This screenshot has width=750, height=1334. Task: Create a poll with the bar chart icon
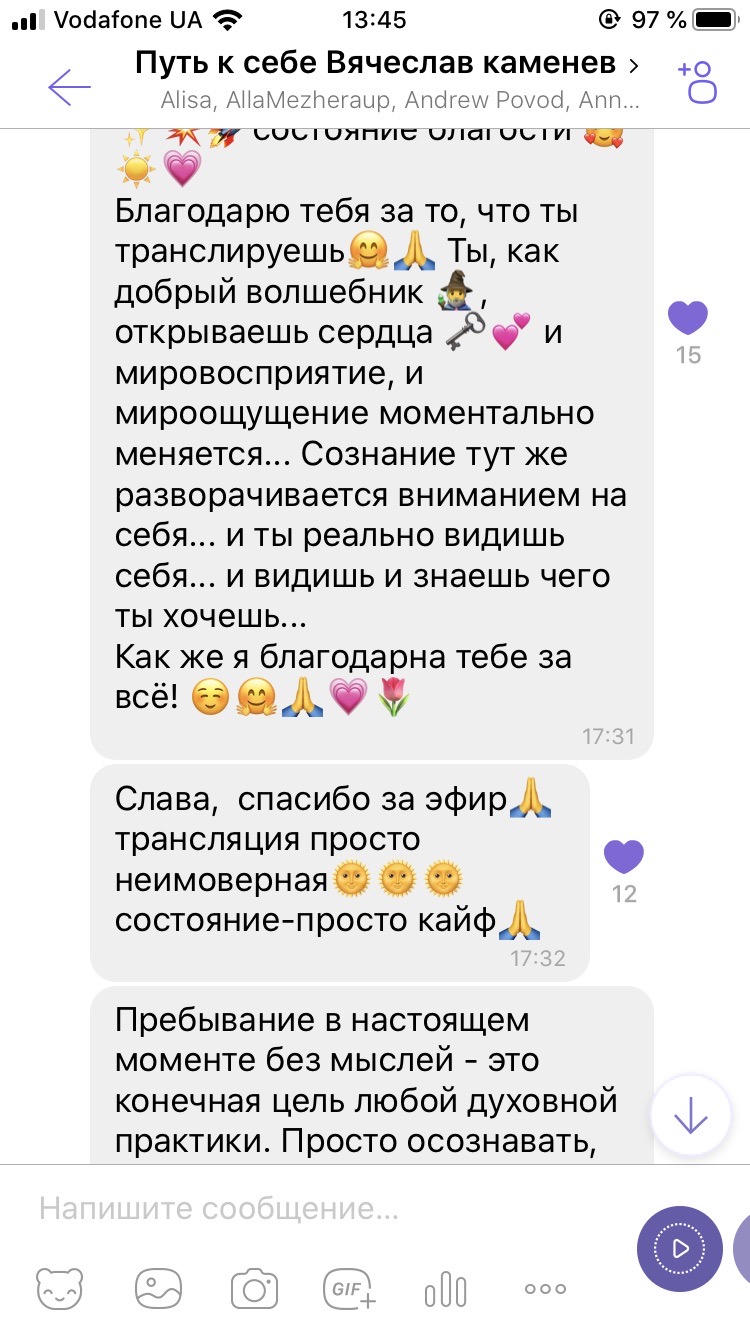tap(446, 1289)
